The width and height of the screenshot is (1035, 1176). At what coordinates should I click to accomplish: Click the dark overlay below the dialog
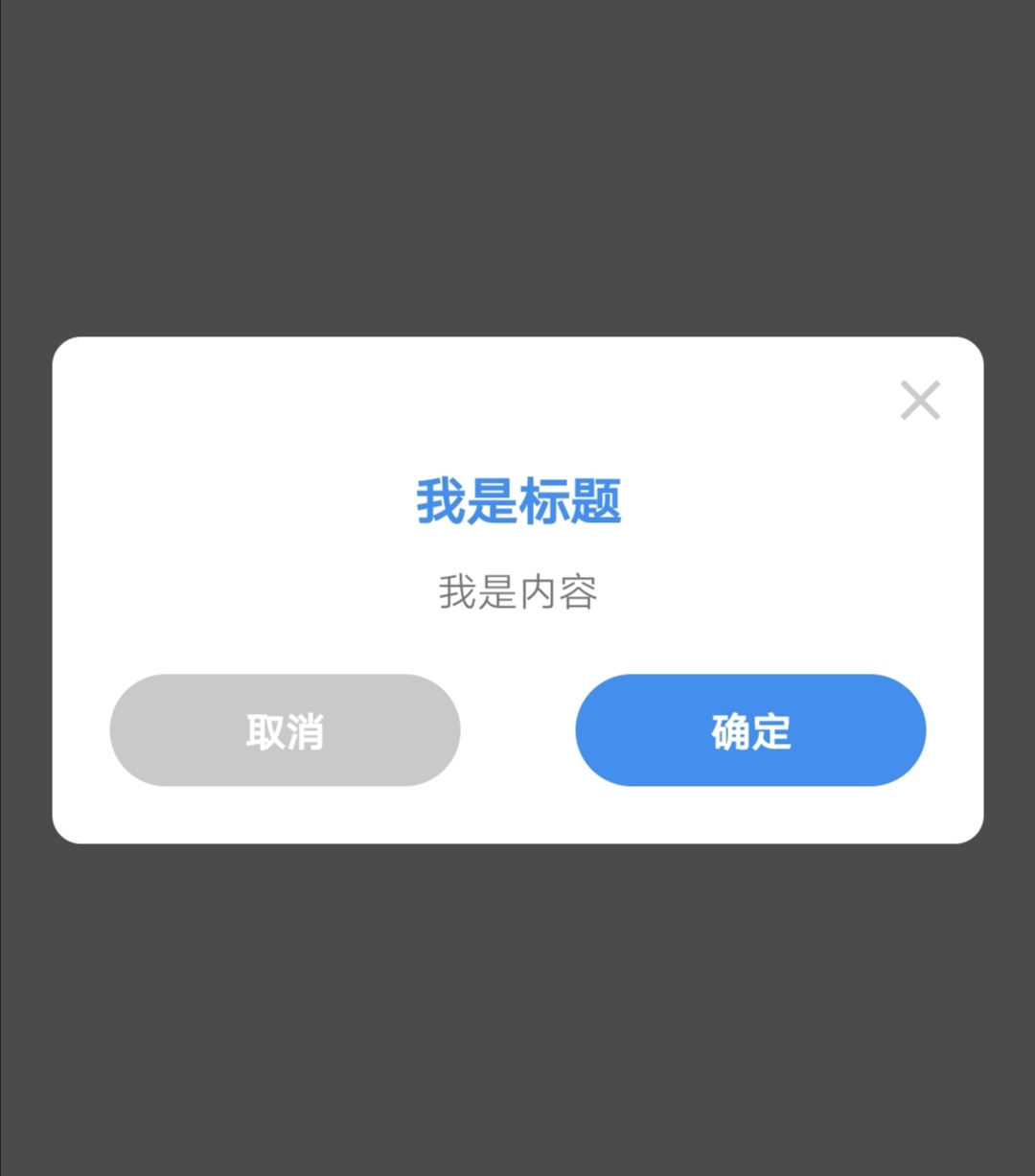click(517, 1006)
